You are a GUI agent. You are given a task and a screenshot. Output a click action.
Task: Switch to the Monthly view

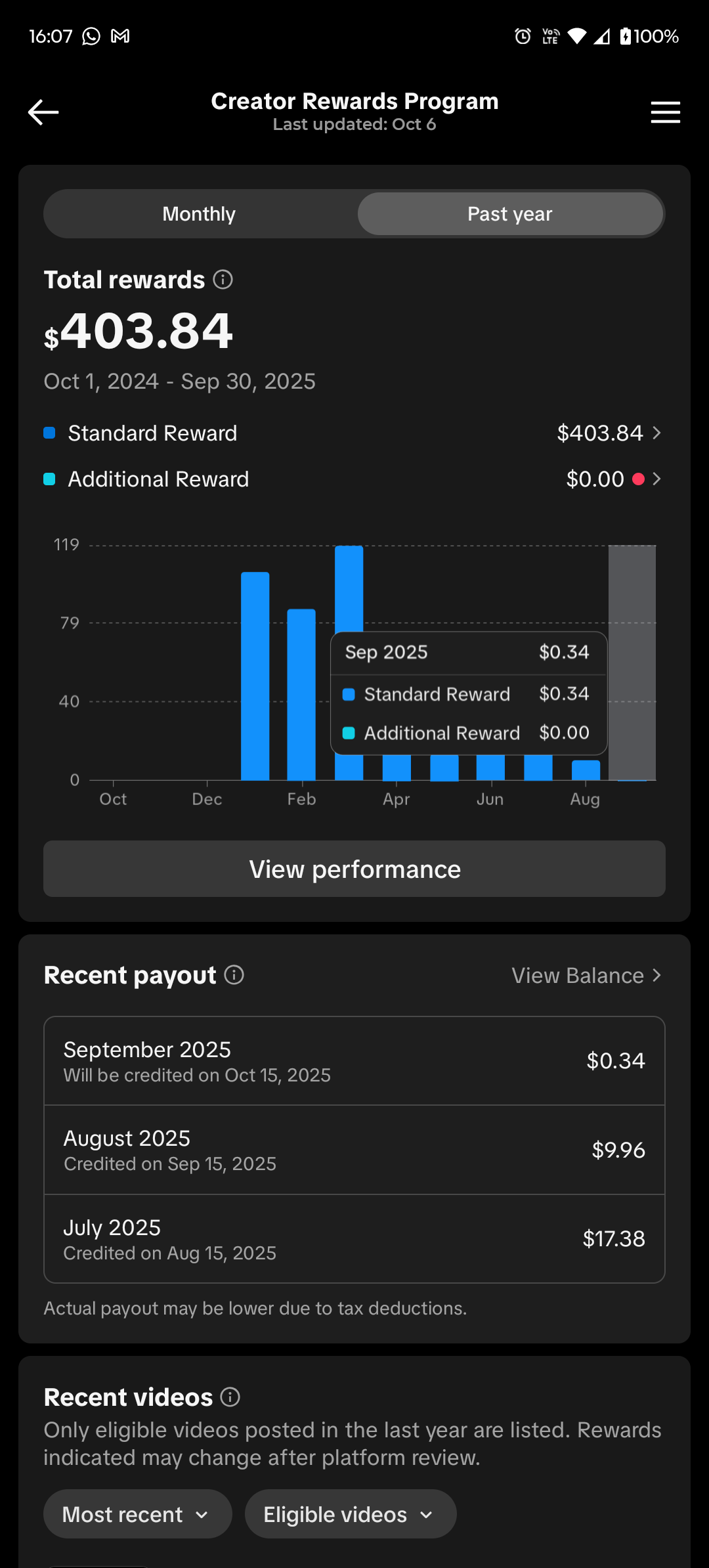[x=200, y=214]
